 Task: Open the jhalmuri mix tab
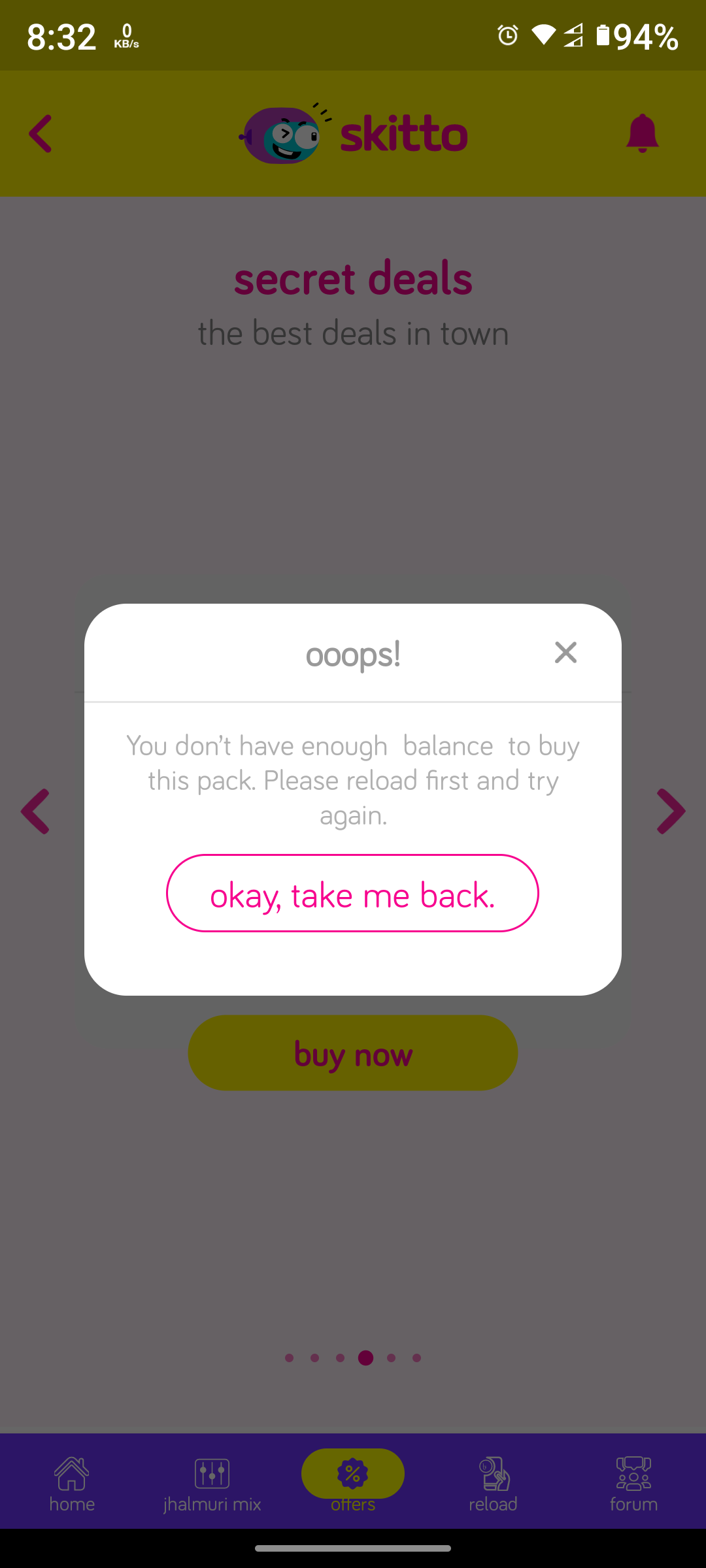pos(212,1483)
